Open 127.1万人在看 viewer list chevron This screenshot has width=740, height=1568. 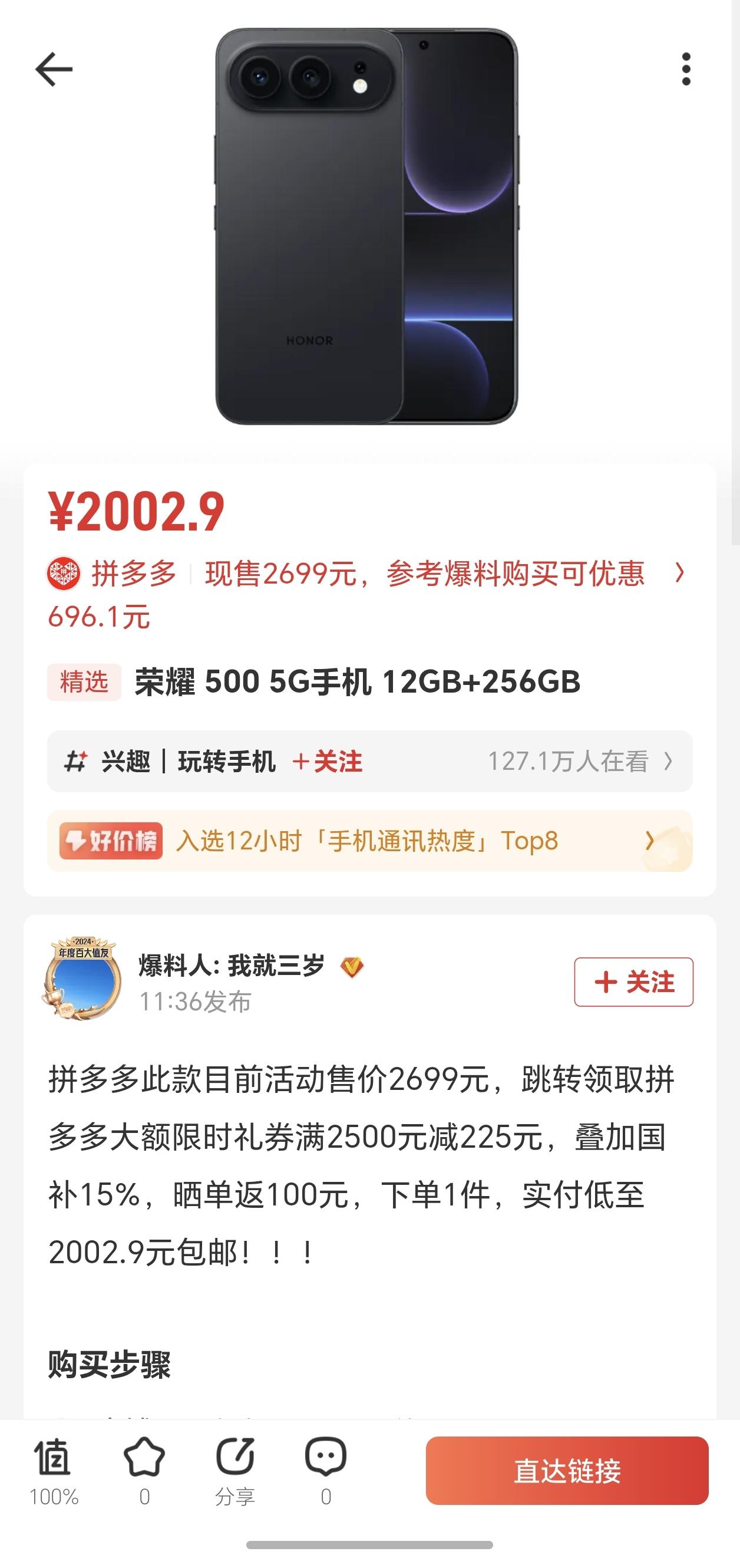click(670, 763)
